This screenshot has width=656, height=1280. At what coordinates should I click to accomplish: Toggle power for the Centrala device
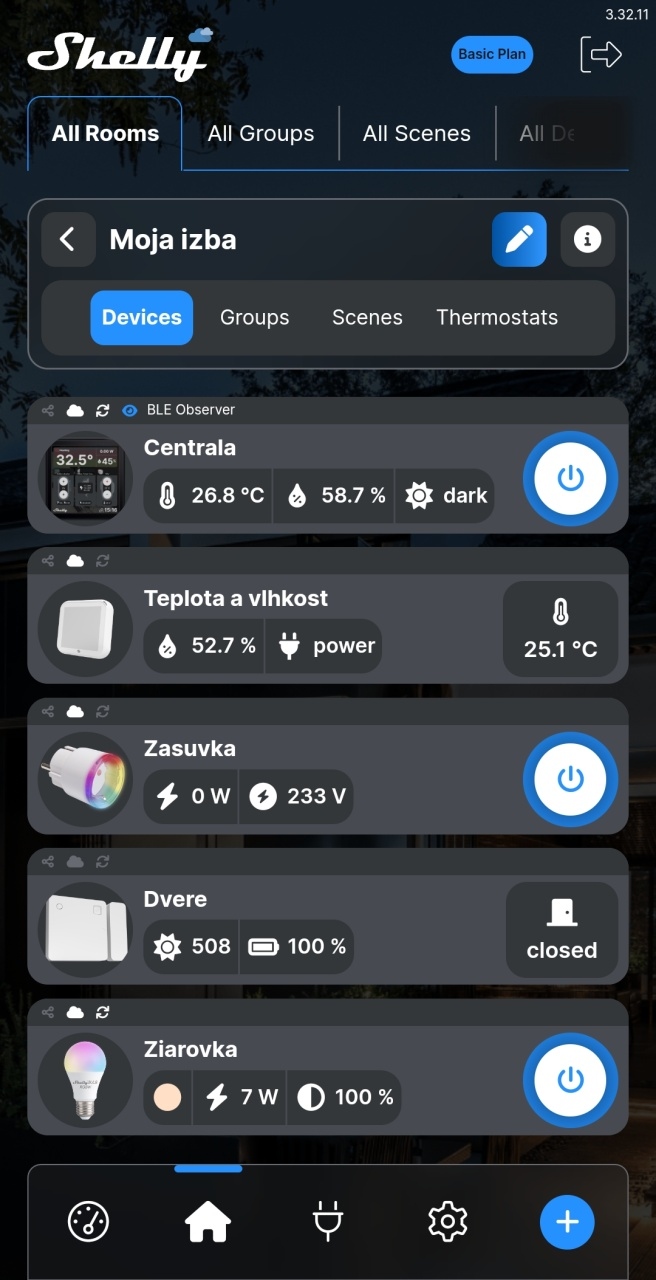[570, 479]
